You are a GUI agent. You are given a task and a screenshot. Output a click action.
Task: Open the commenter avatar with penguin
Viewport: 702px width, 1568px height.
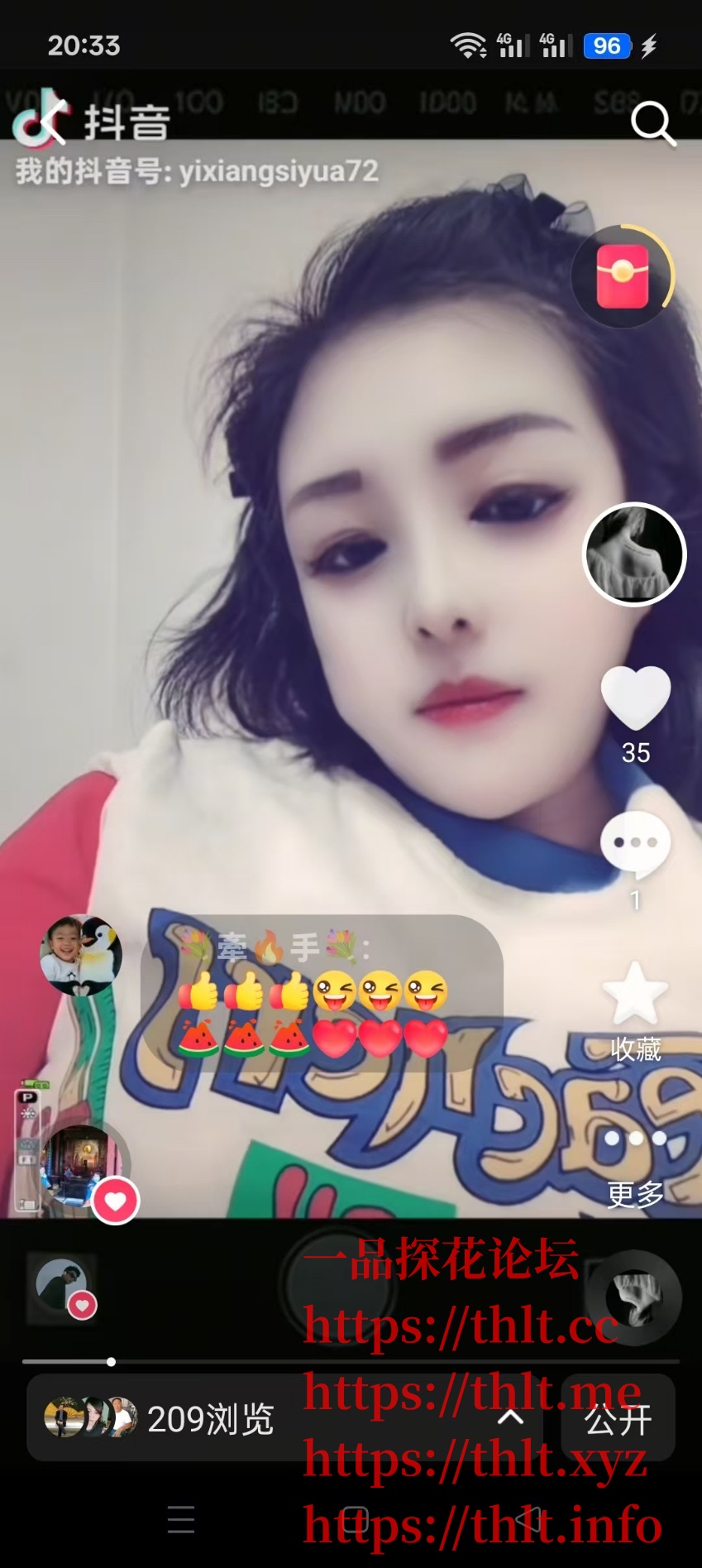pyautogui.click(x=81, y=955)
